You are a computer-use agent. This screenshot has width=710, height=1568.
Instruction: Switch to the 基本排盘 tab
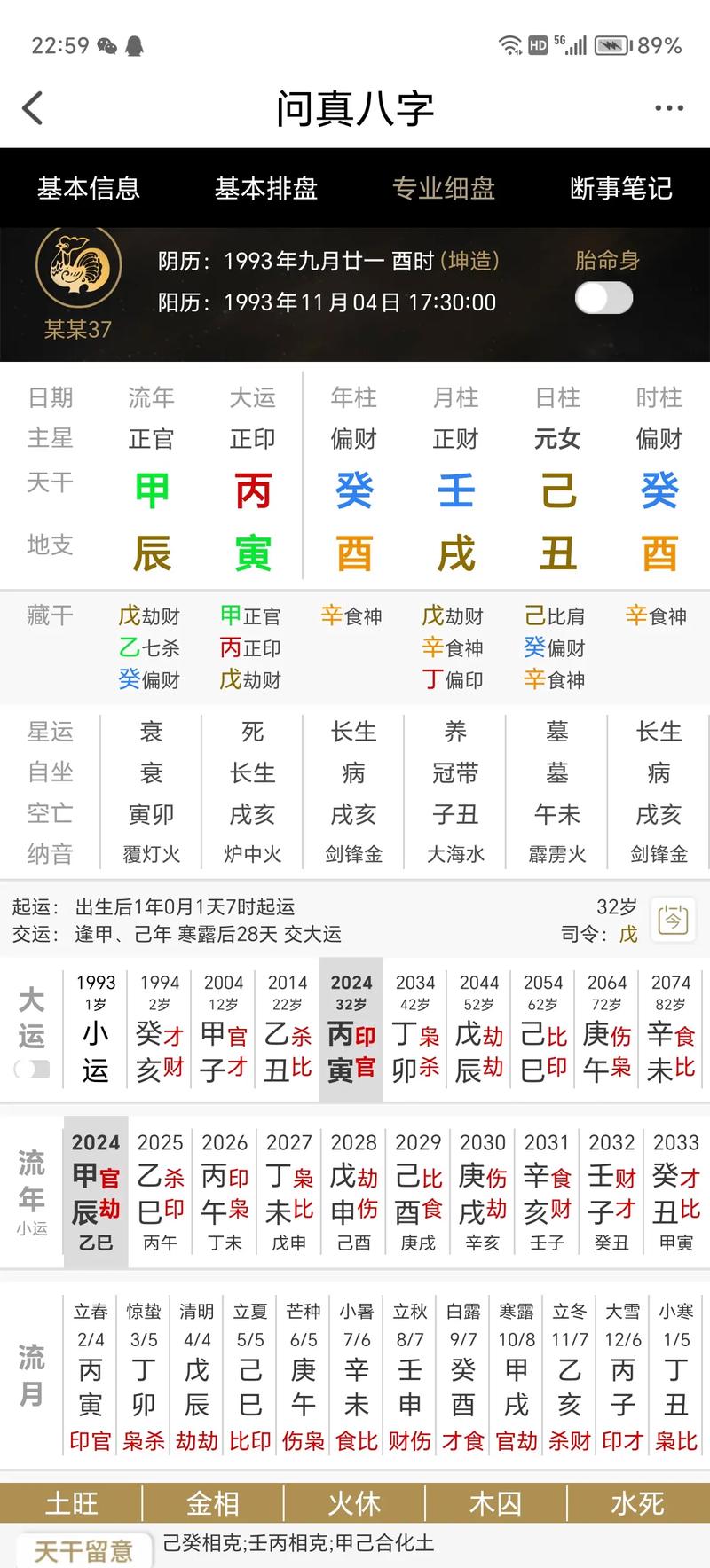[x=266, y=188]
